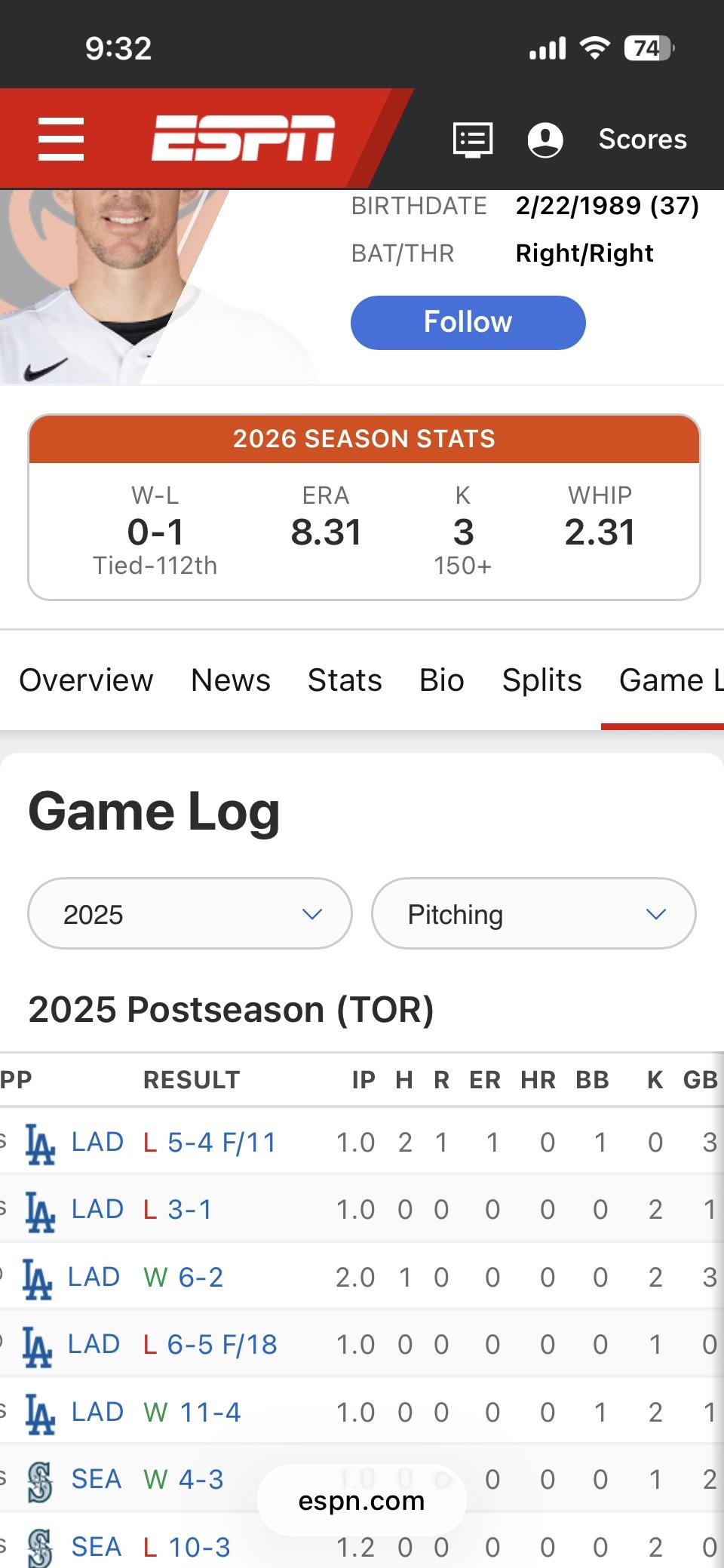Open the Stats tab
This screenshot has height=1568, width=724.
[345, 680]
